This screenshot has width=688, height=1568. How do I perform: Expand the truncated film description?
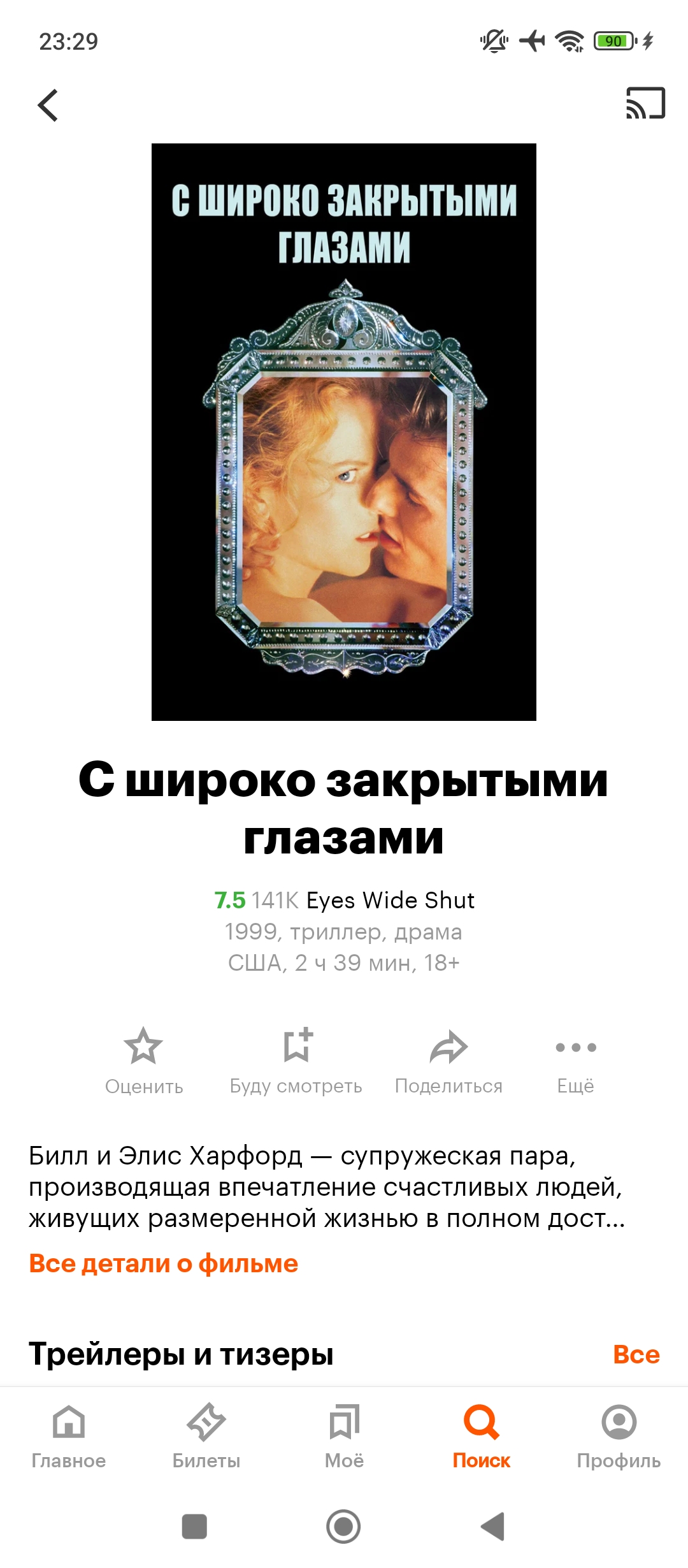[327, 1187]
